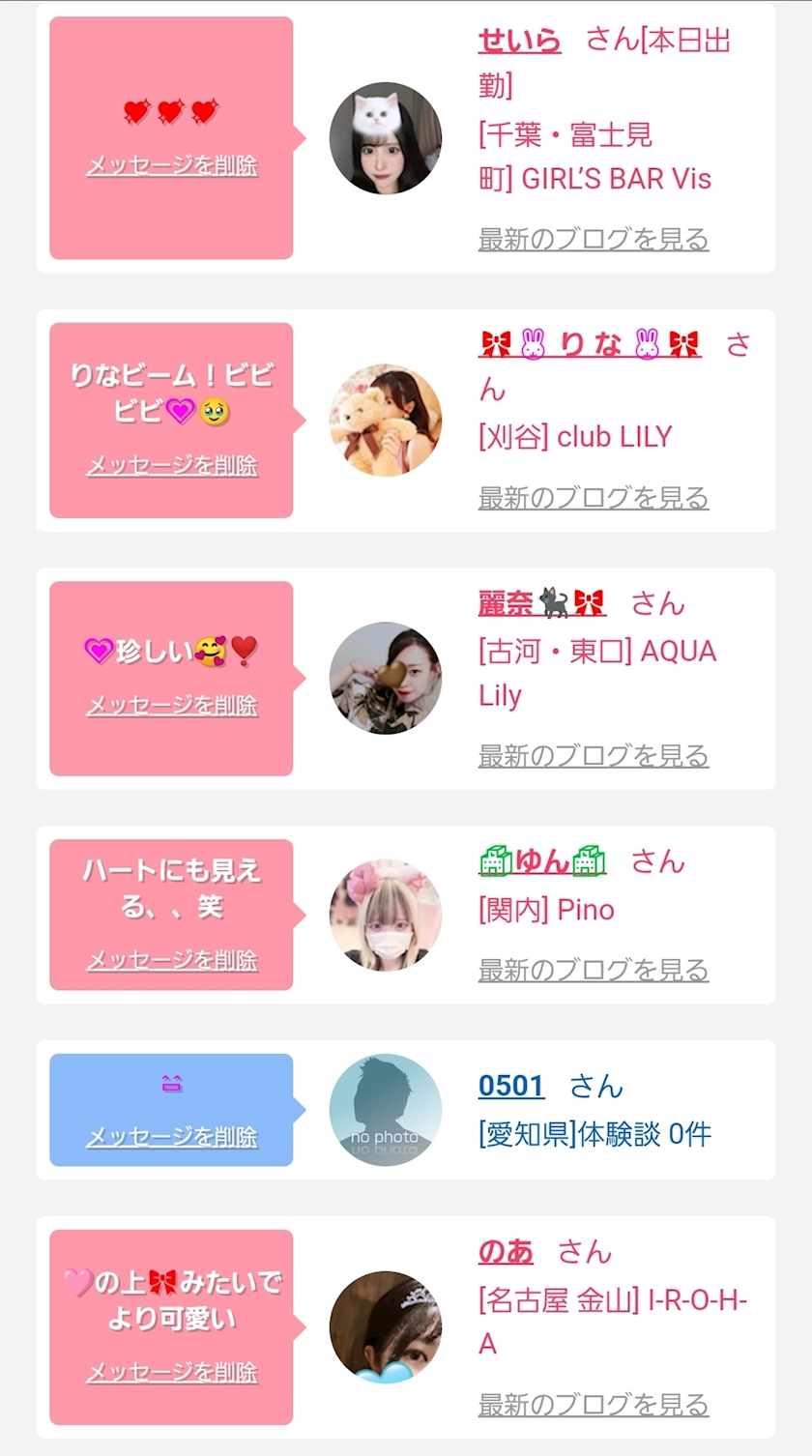View latest blog of club LILY's りな
Screen dimensions: 812x1456
pyautogui.click(x=594, y=498)
